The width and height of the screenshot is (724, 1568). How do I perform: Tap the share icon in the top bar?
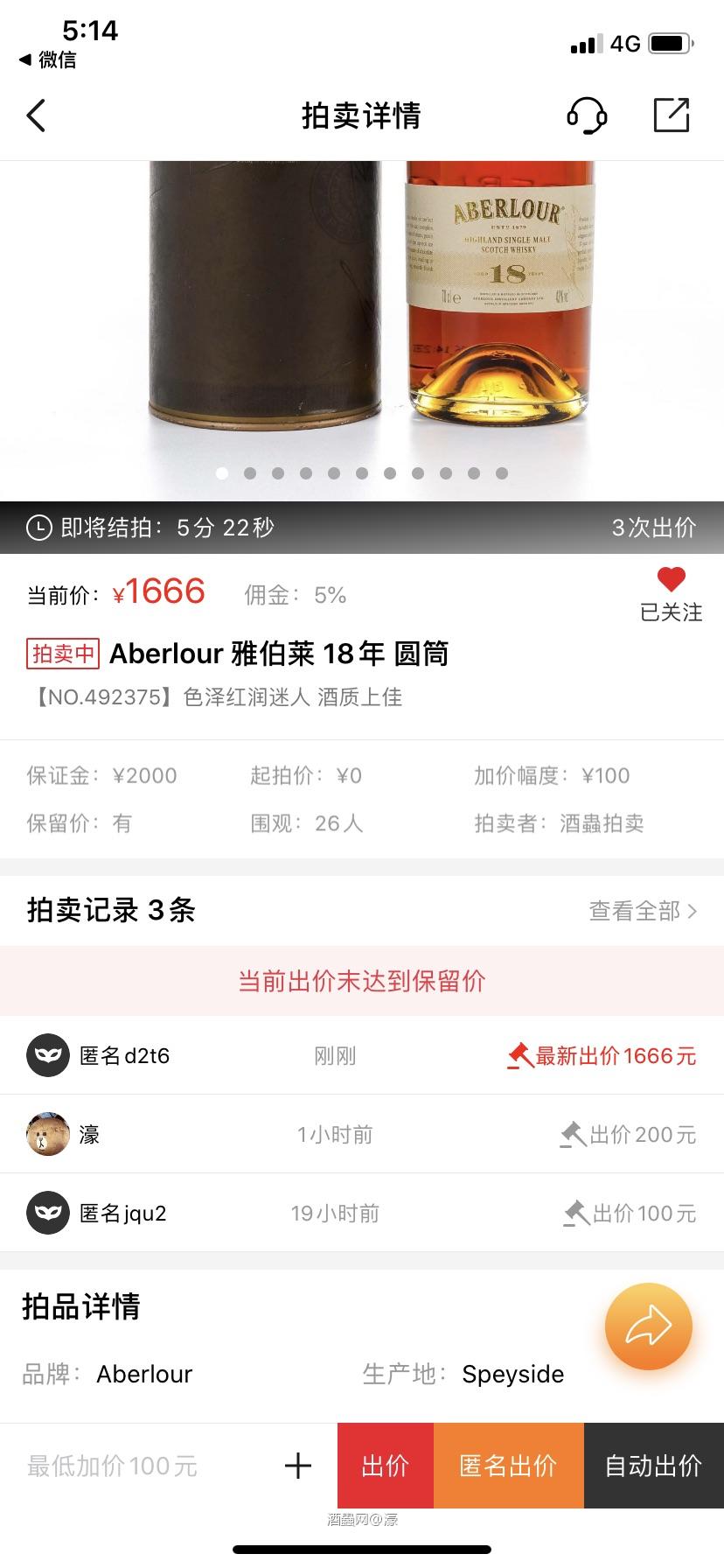[672, 115]
